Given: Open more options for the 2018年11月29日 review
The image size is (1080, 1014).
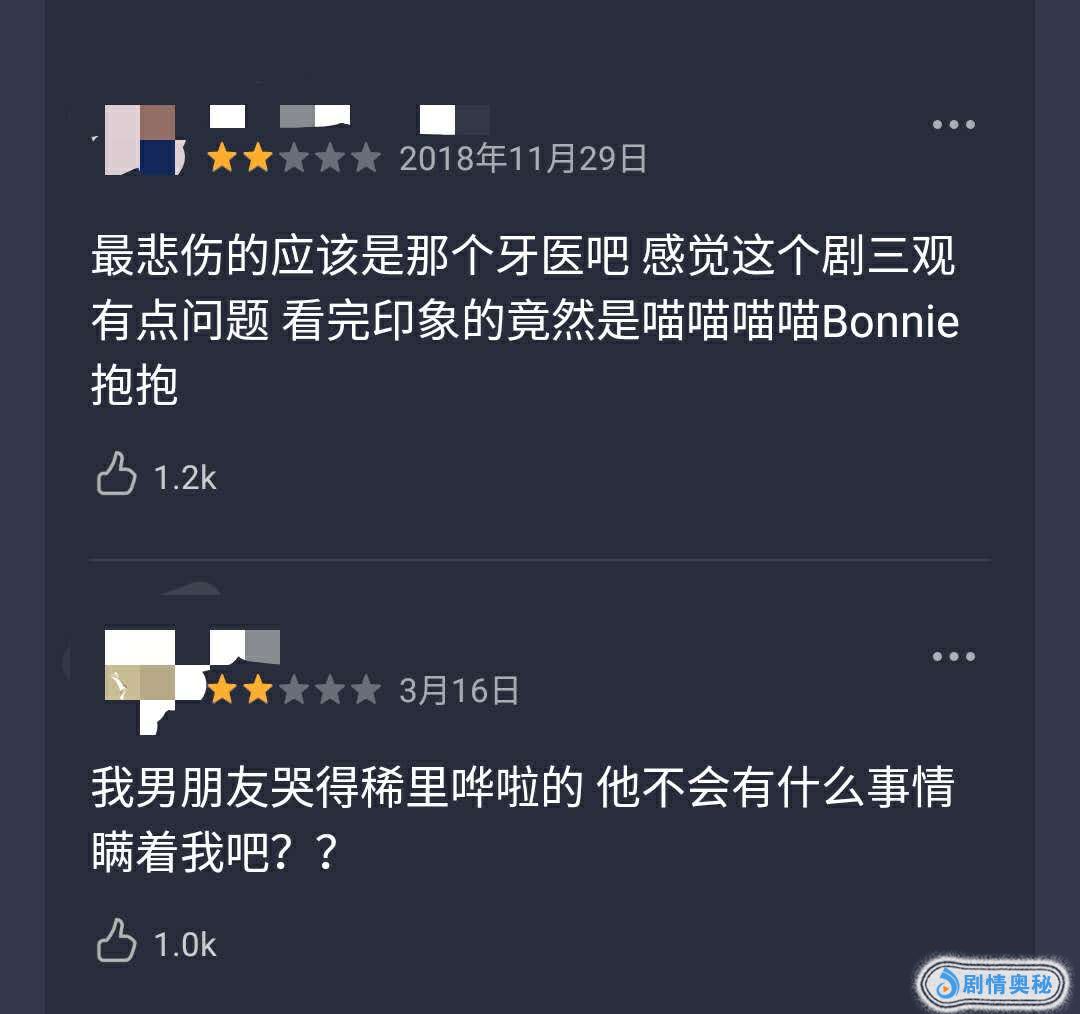Looking at the screenshot, I should click(x=953, y=125).
